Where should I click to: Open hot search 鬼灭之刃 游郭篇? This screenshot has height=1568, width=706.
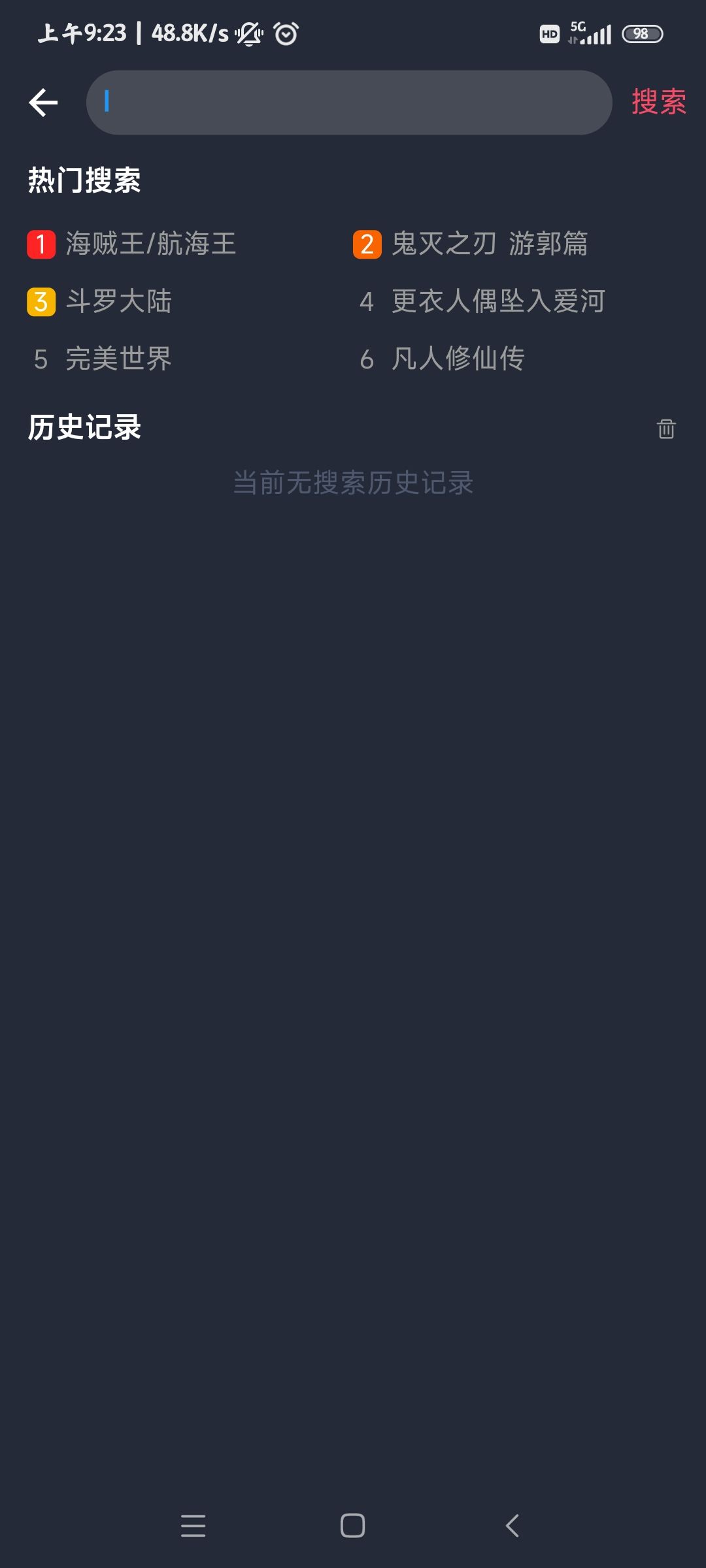(489, 244)
